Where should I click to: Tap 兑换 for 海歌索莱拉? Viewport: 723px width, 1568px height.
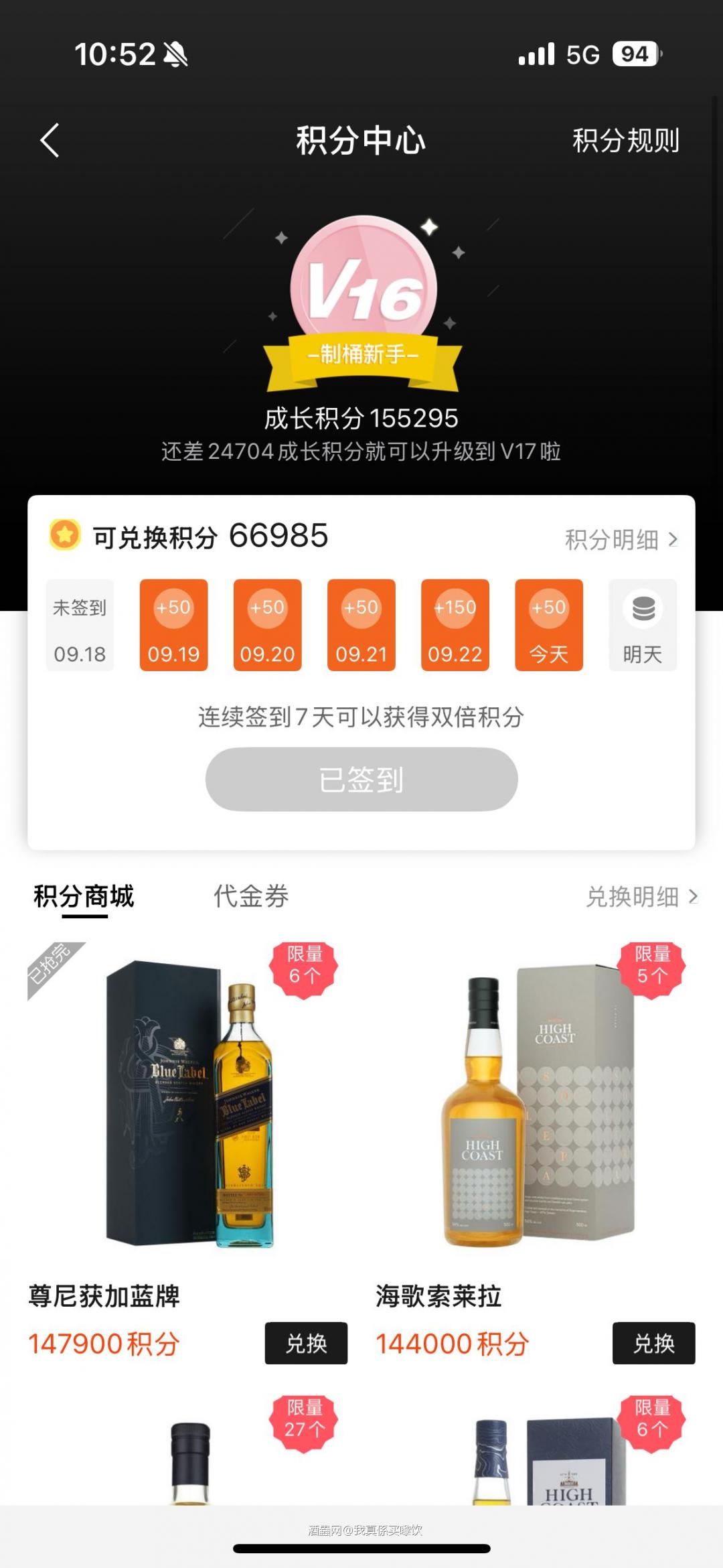[654, 1344]
